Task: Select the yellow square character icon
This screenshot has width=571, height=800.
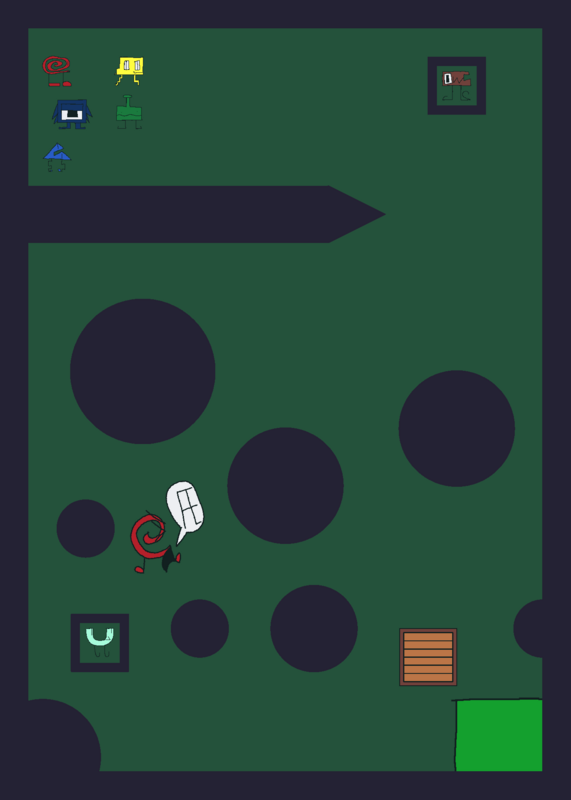Action: point(130,70)
